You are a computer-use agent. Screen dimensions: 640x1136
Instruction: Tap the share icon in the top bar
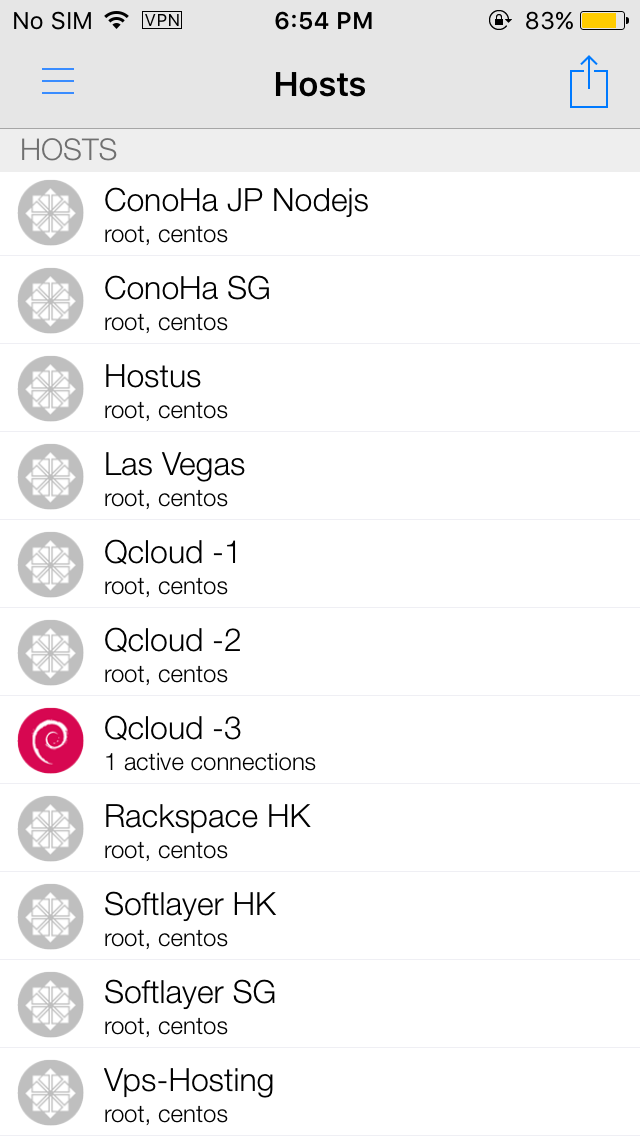click(588, 82)
